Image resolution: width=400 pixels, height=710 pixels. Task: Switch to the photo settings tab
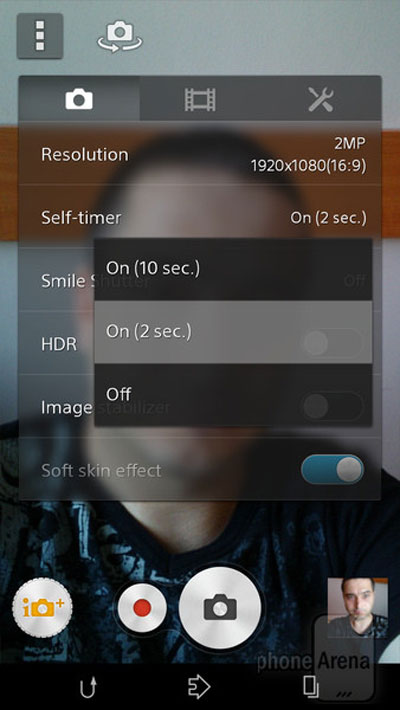(79, 99)
